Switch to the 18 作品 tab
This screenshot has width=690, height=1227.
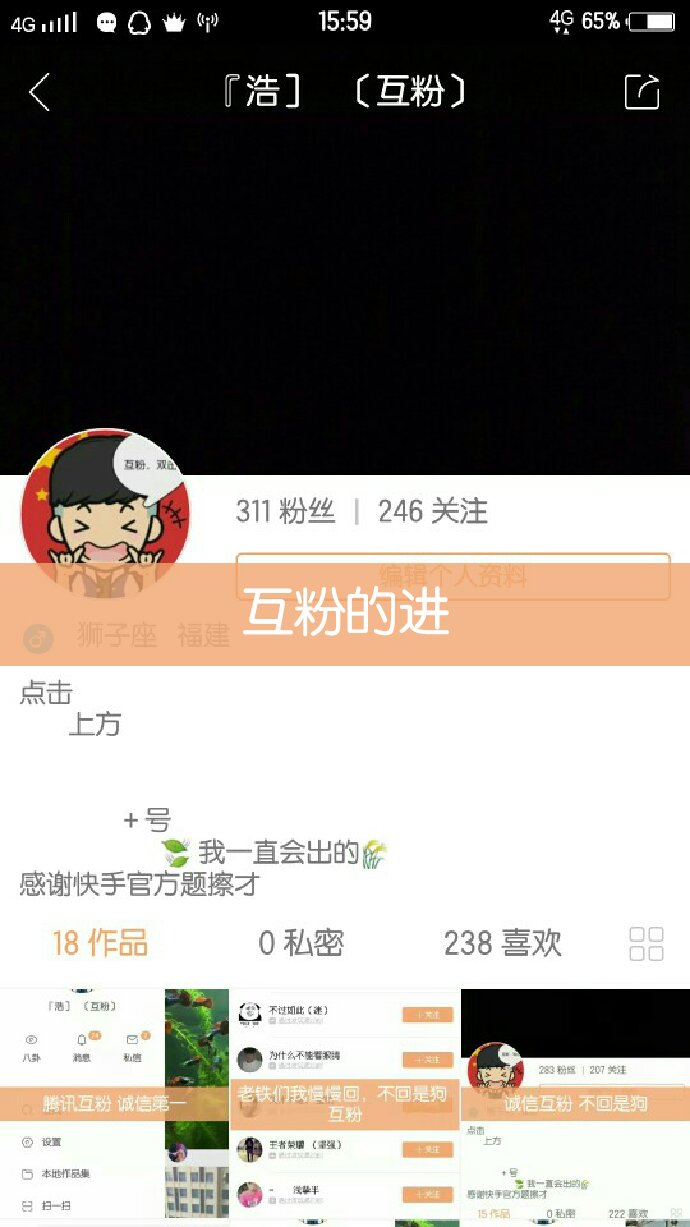click(100, 942)
